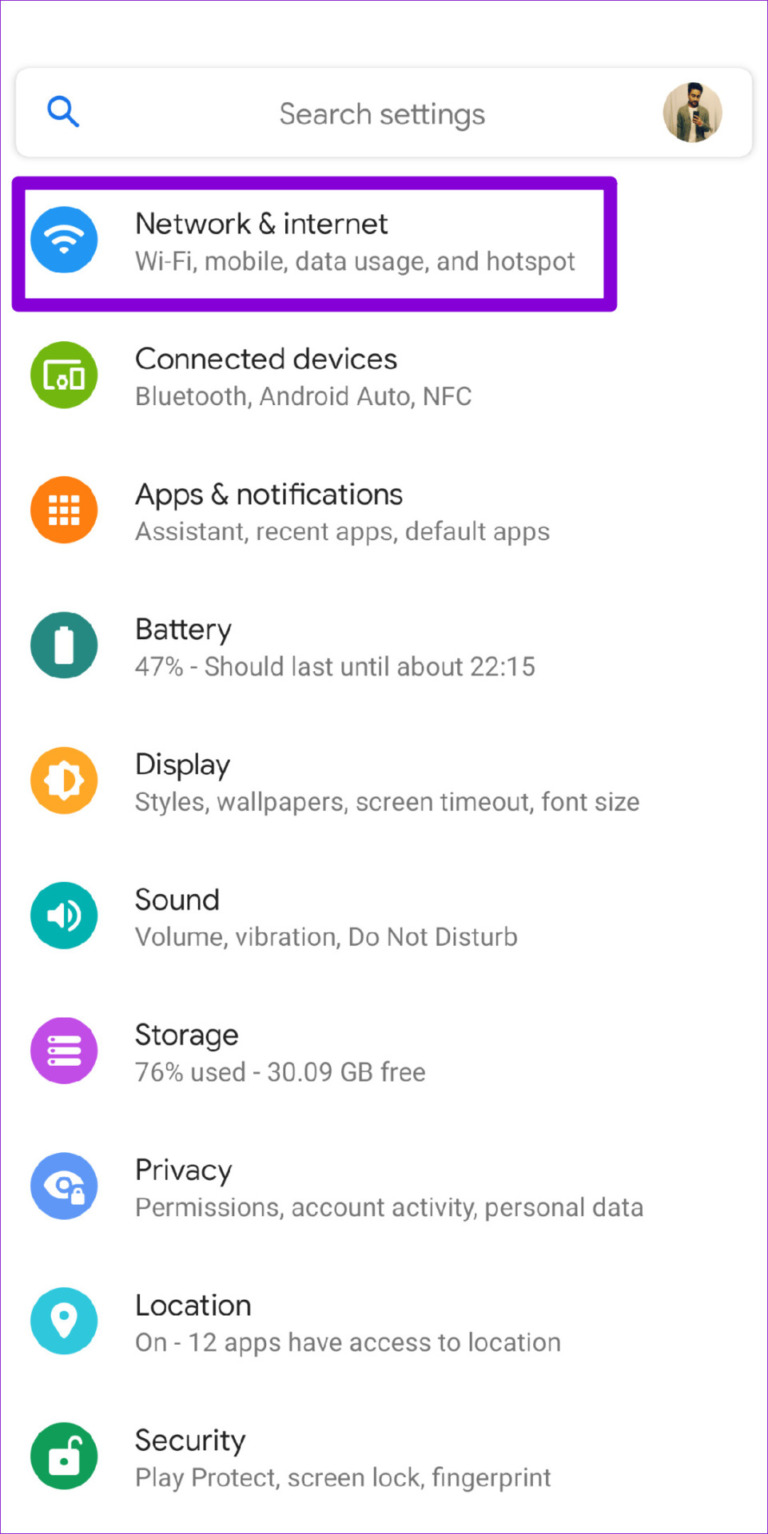This screenshot has height=1534, width=768.
Task: Click the Security padlock icon
Action: coord(64,1456)
